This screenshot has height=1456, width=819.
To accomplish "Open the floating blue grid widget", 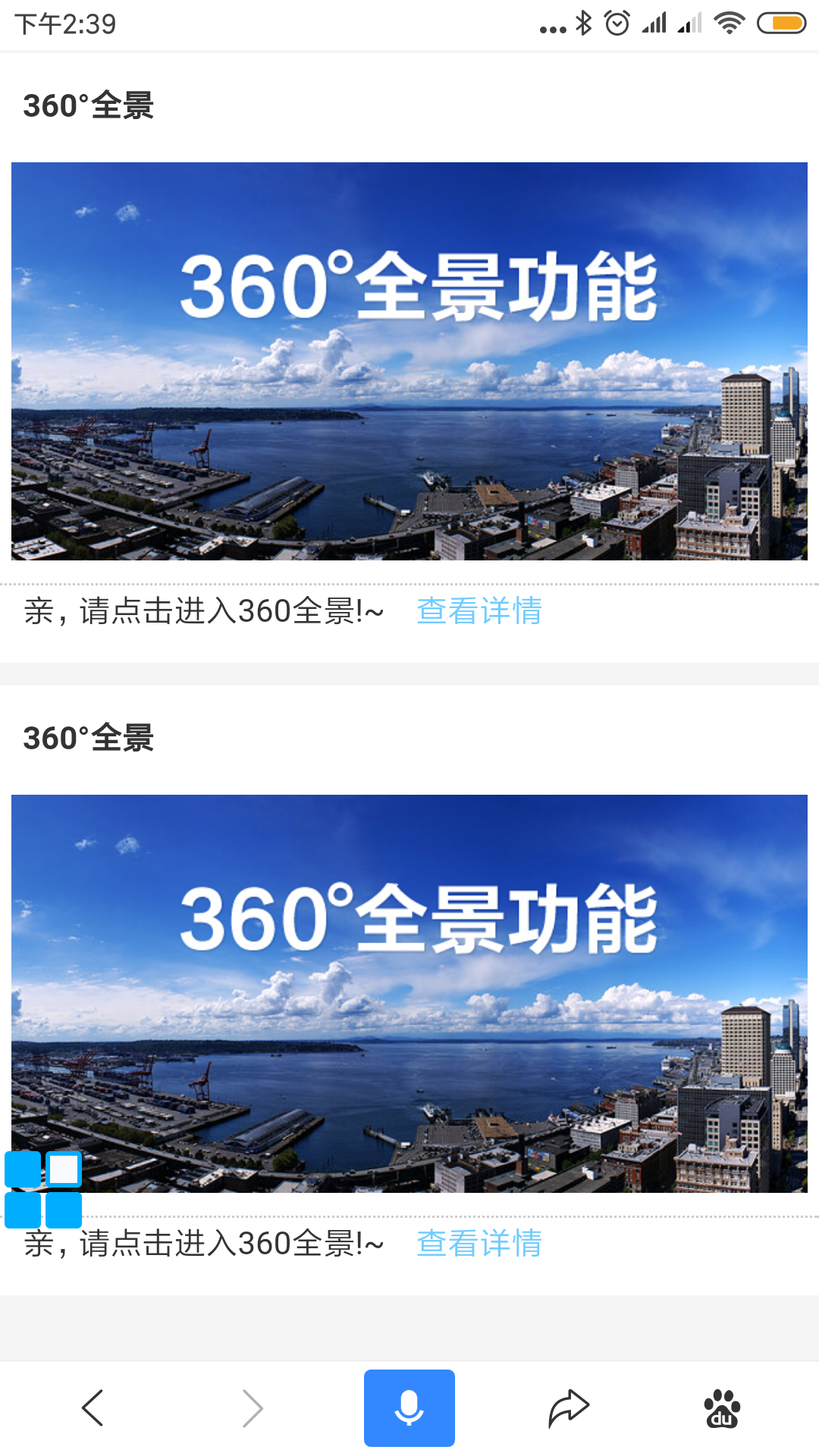I will (x=43, y=1189).
